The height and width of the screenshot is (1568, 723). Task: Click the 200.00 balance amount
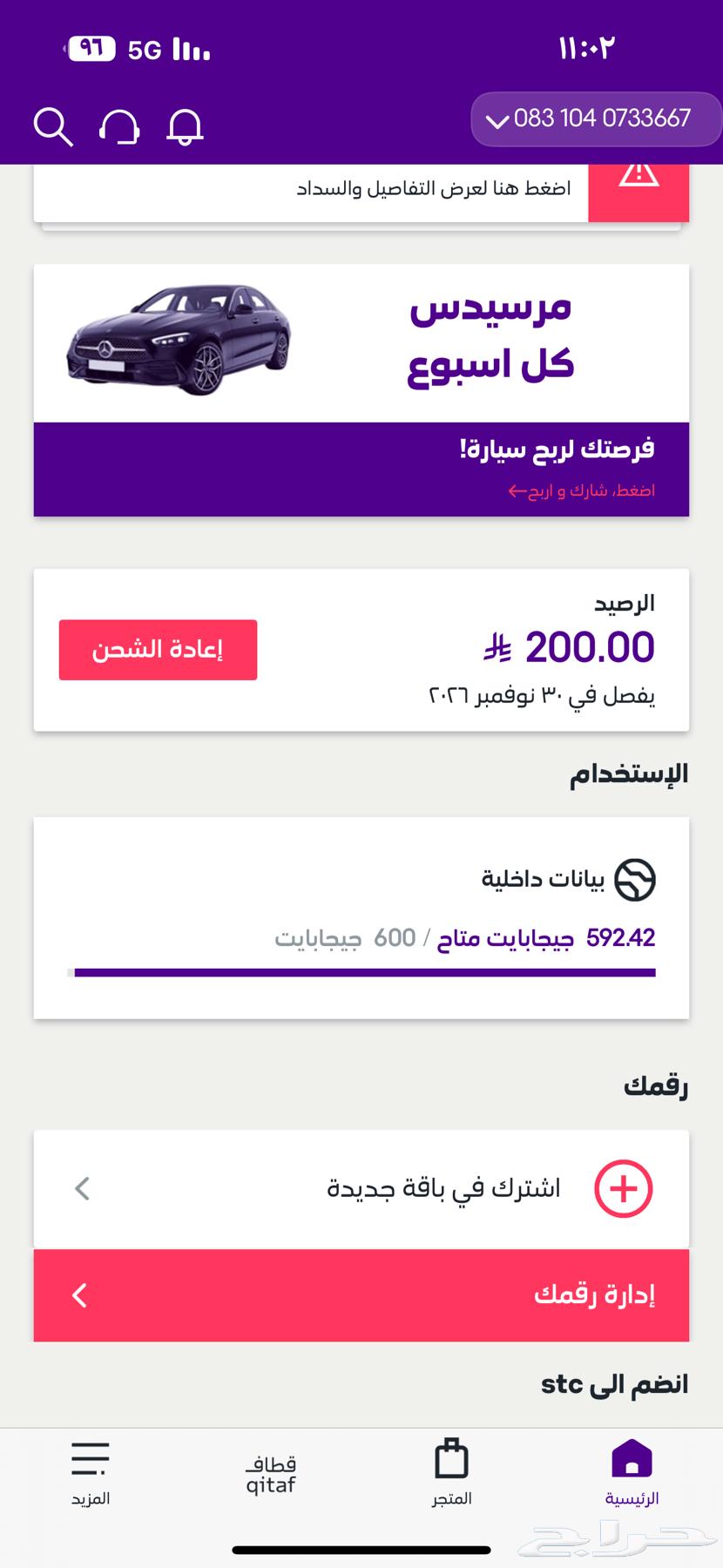591,647
